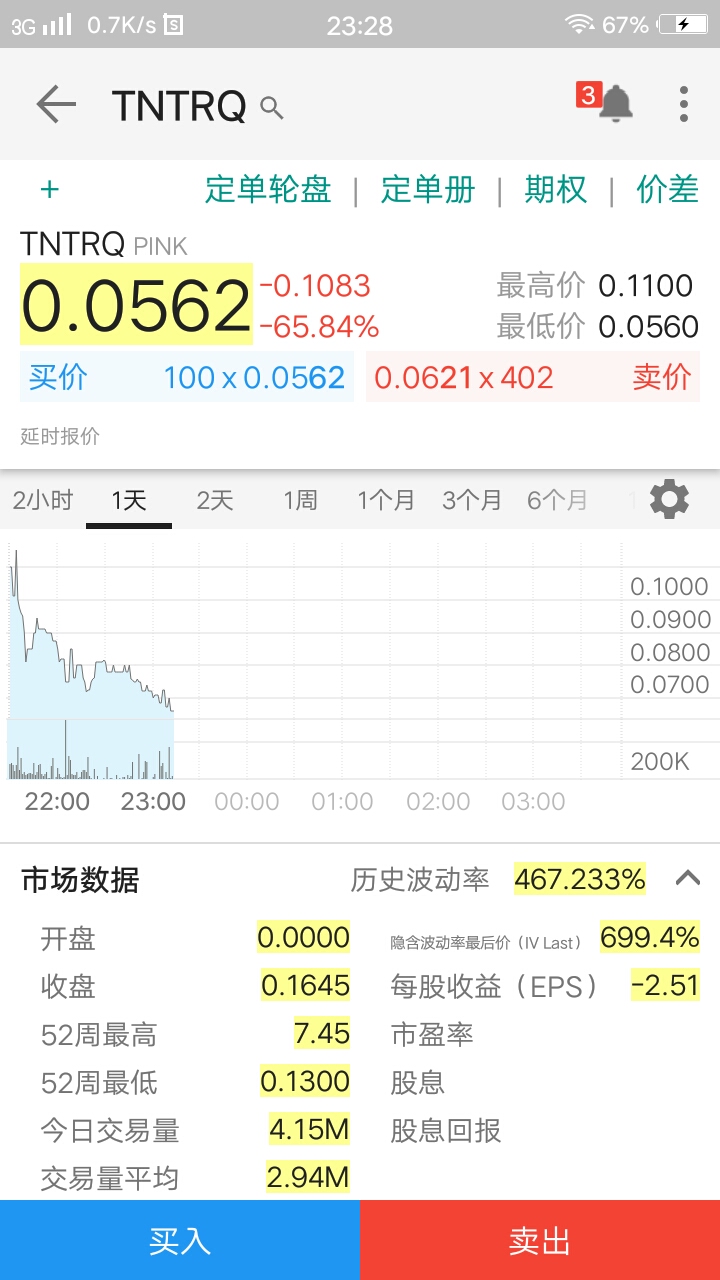
Task: Switch chart to 2小时
Action: tap(43, 500)
